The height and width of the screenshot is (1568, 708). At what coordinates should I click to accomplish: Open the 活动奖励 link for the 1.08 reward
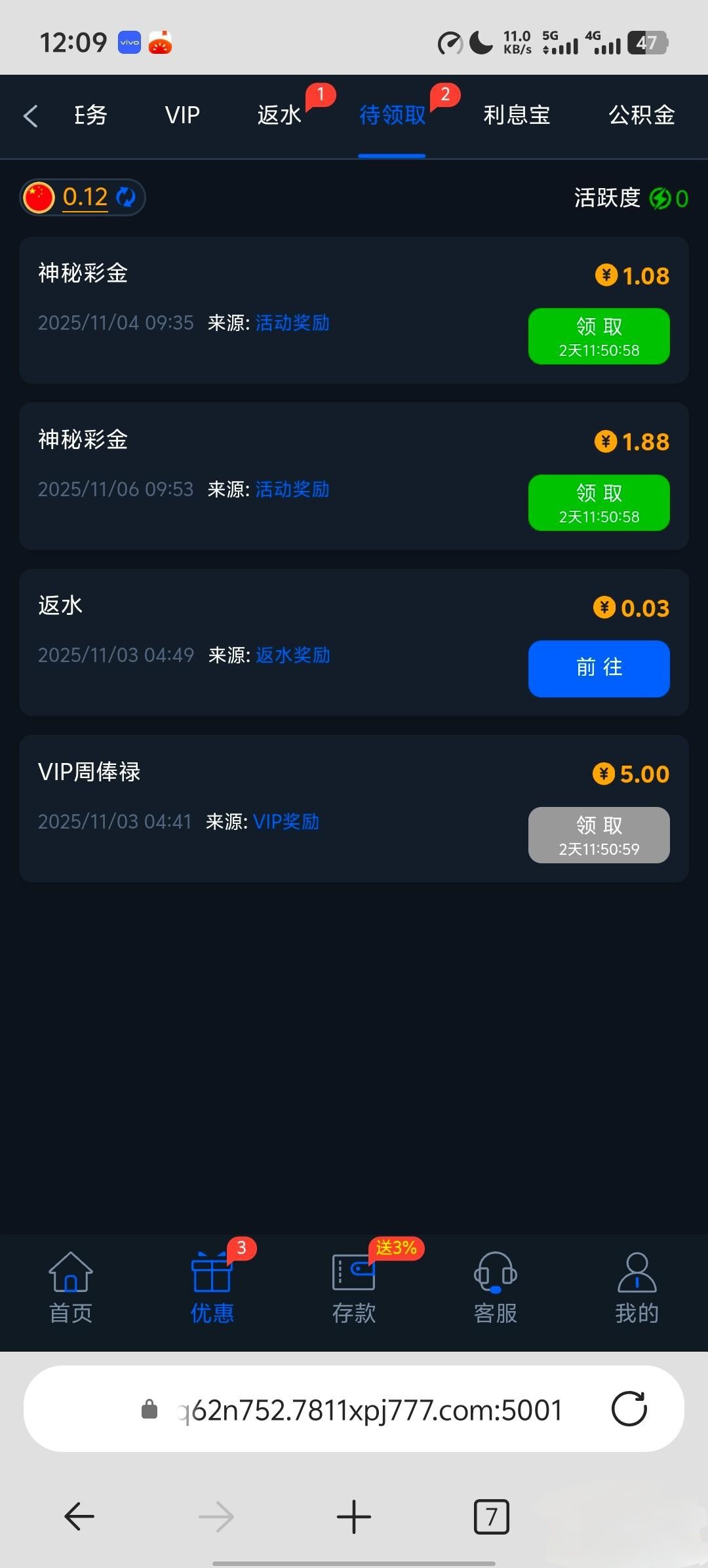click(x=292, y=323)
